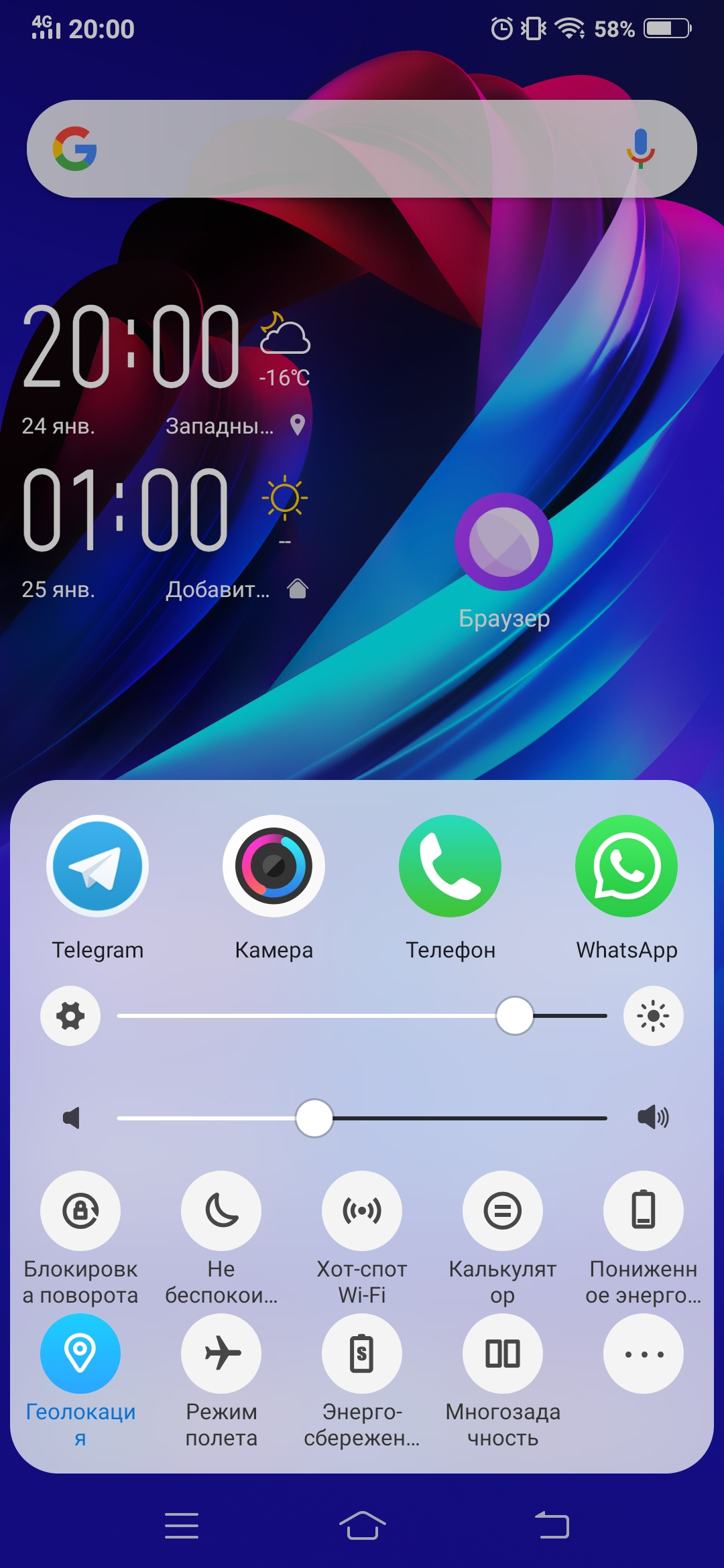Open the Браузер app
The height and width of the screenshot is (1568, 724).
[x=503, y=541]
